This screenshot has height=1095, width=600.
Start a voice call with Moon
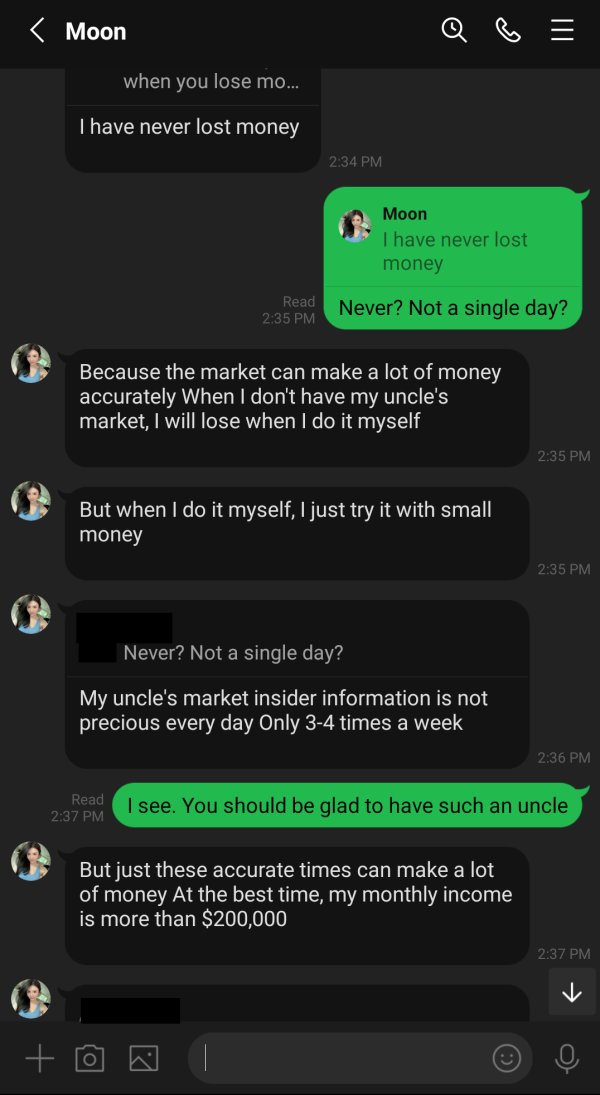pyautogui.click(x=508, y=31)
